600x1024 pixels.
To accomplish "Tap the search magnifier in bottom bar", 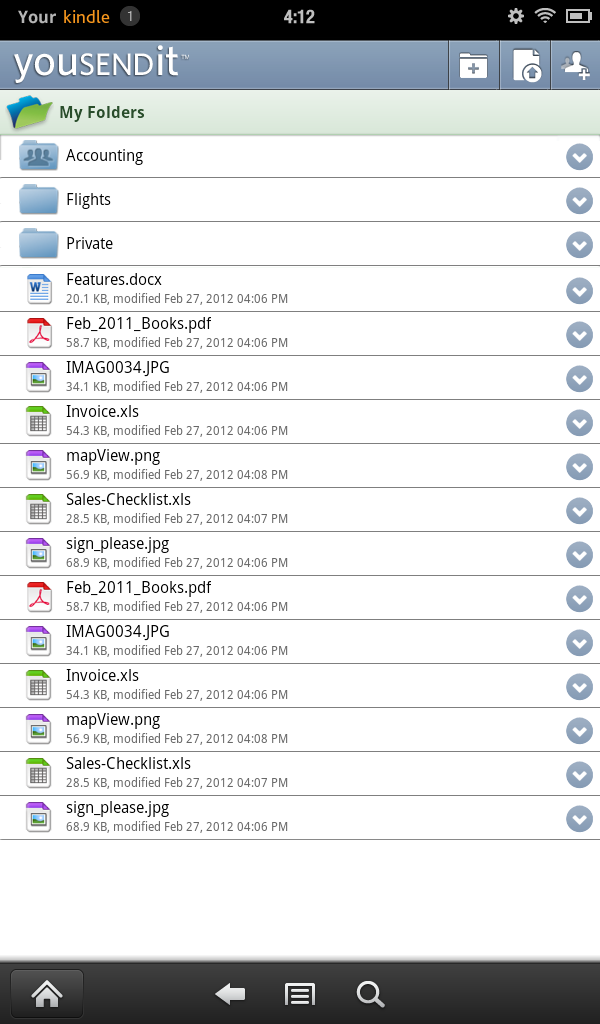I will (x=370, y=995).
